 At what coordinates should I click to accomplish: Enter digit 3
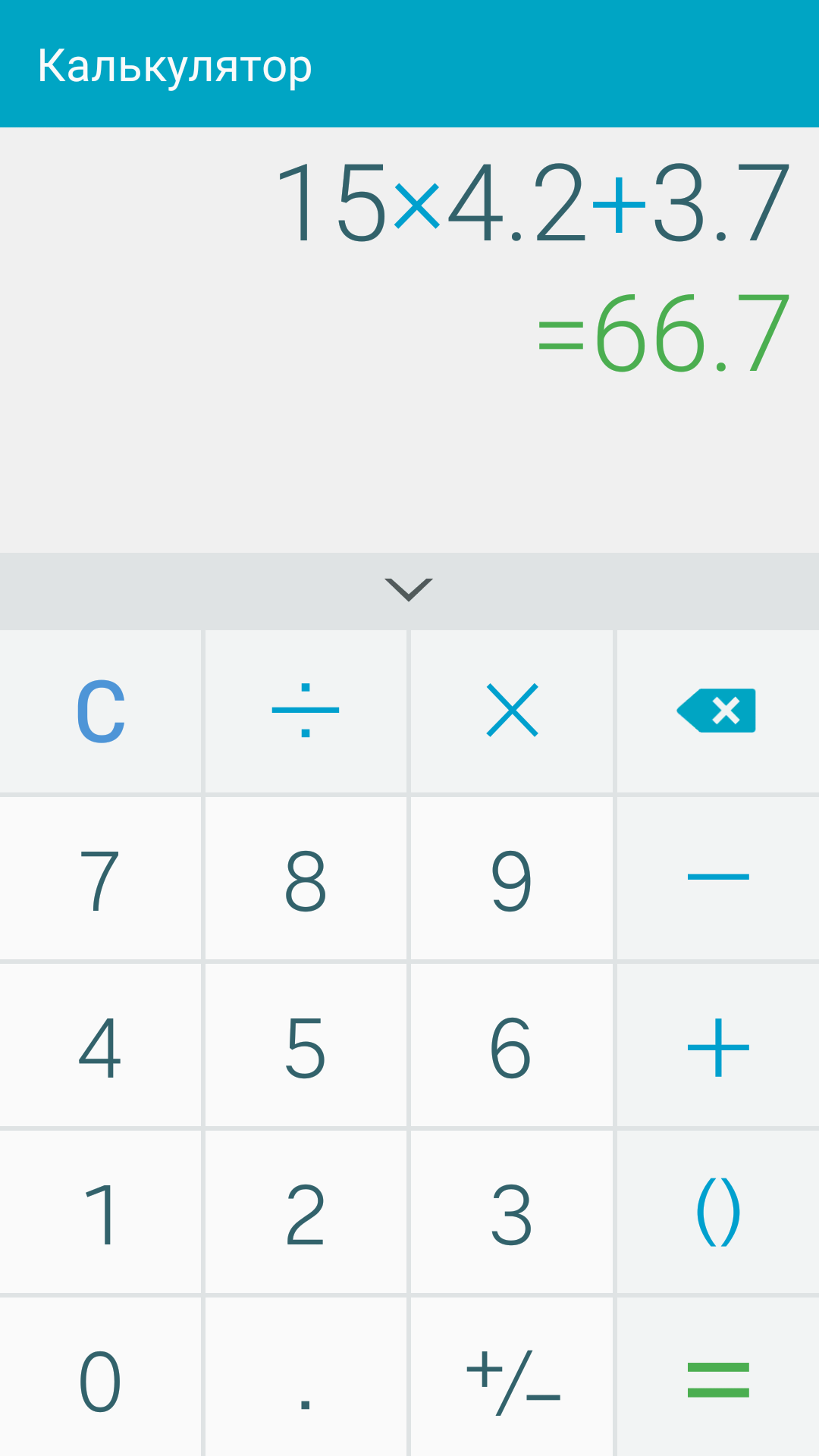point(512,1212)
